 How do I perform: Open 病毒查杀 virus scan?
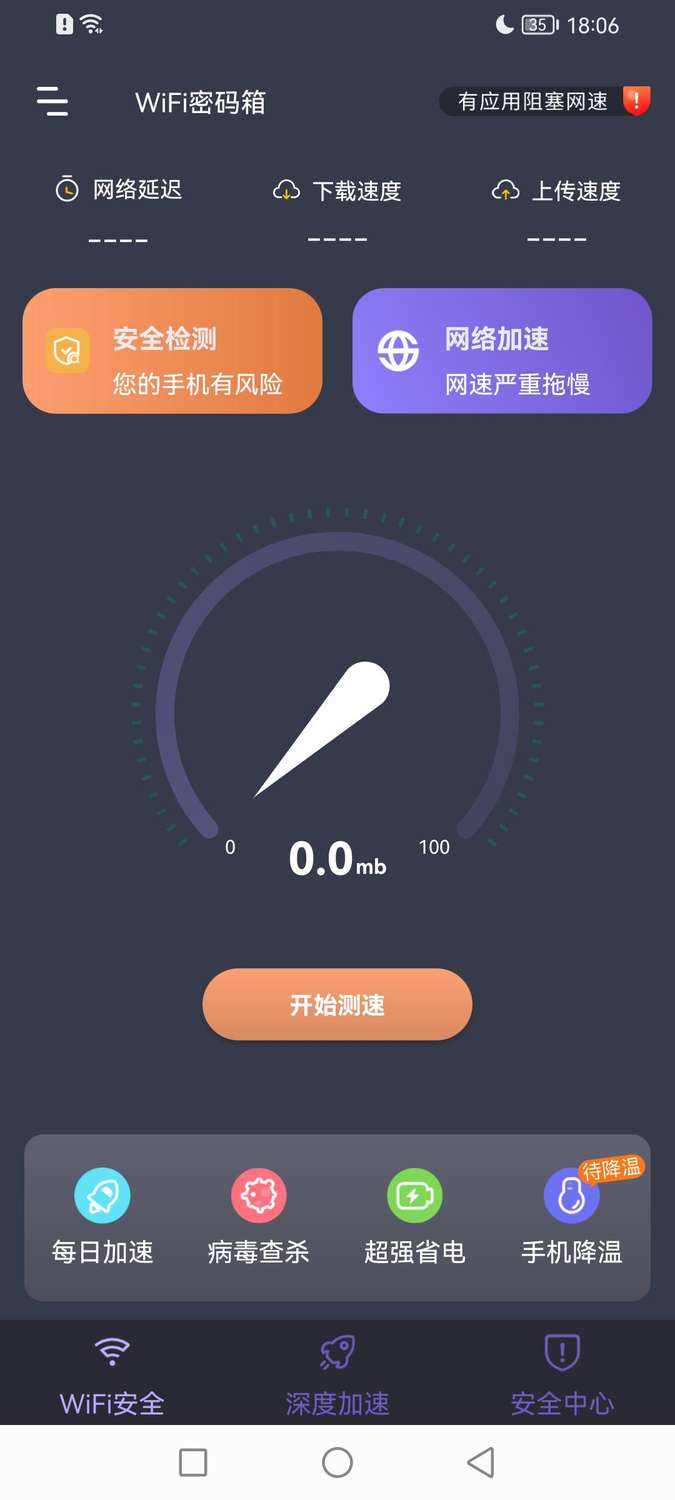pos(258,1216)
